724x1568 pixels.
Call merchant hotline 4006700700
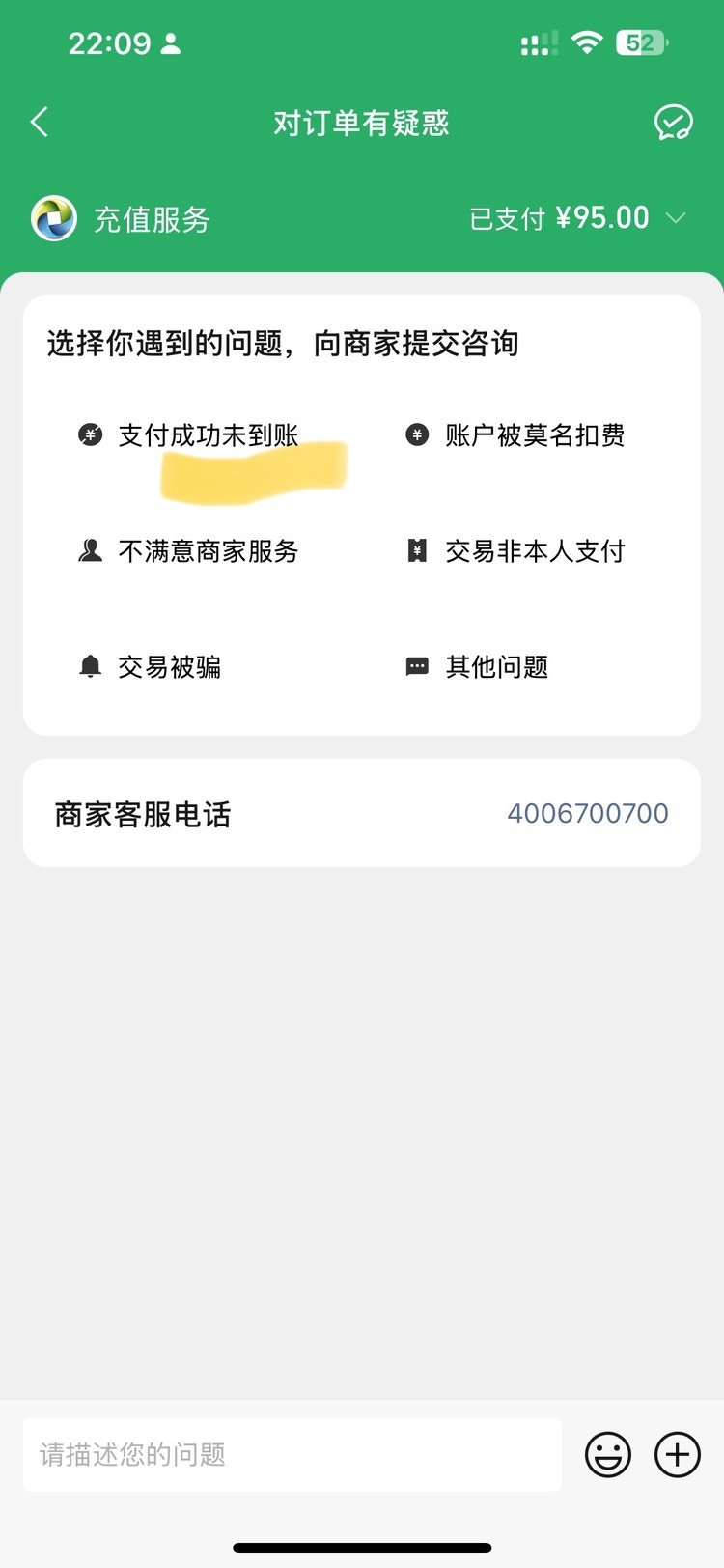pyautogui.click(x=587, y=813)
